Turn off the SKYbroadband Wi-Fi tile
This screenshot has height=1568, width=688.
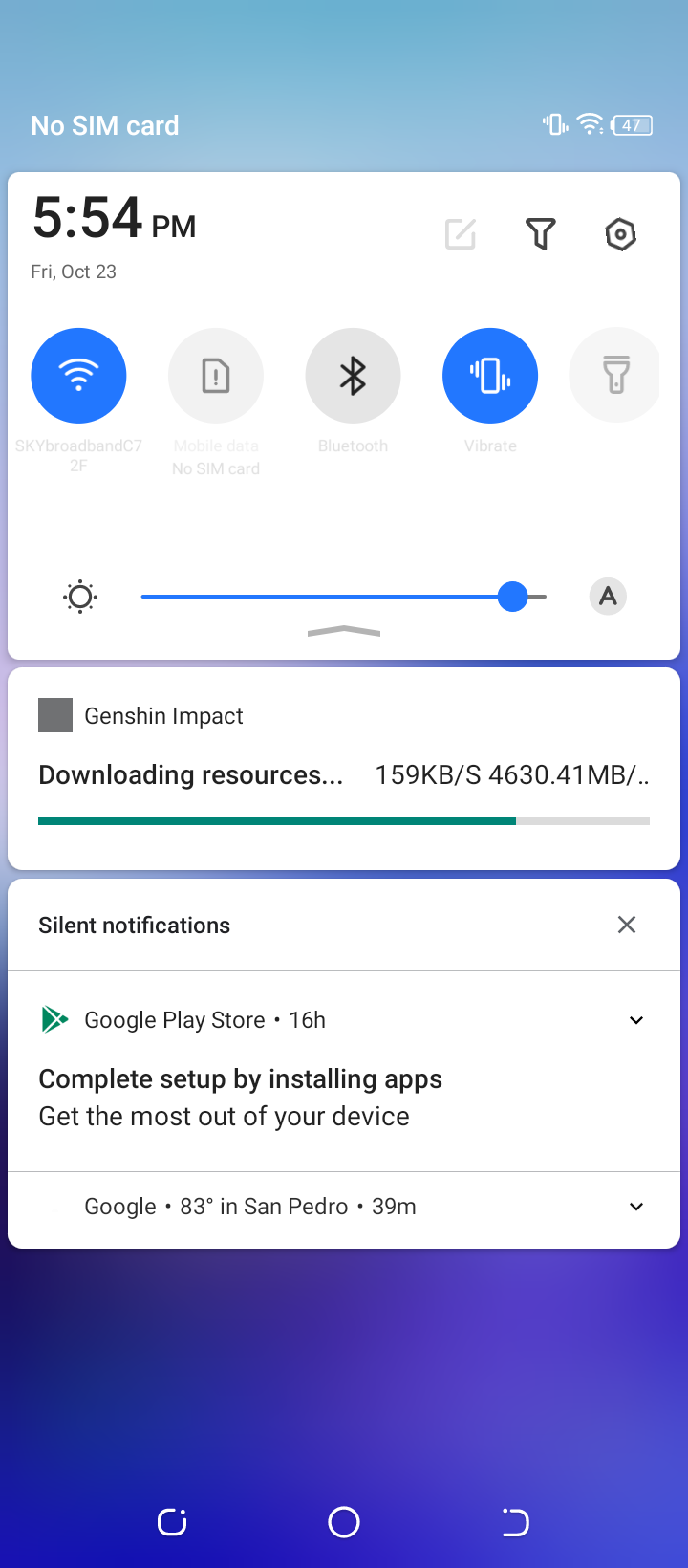coord(78,376)
